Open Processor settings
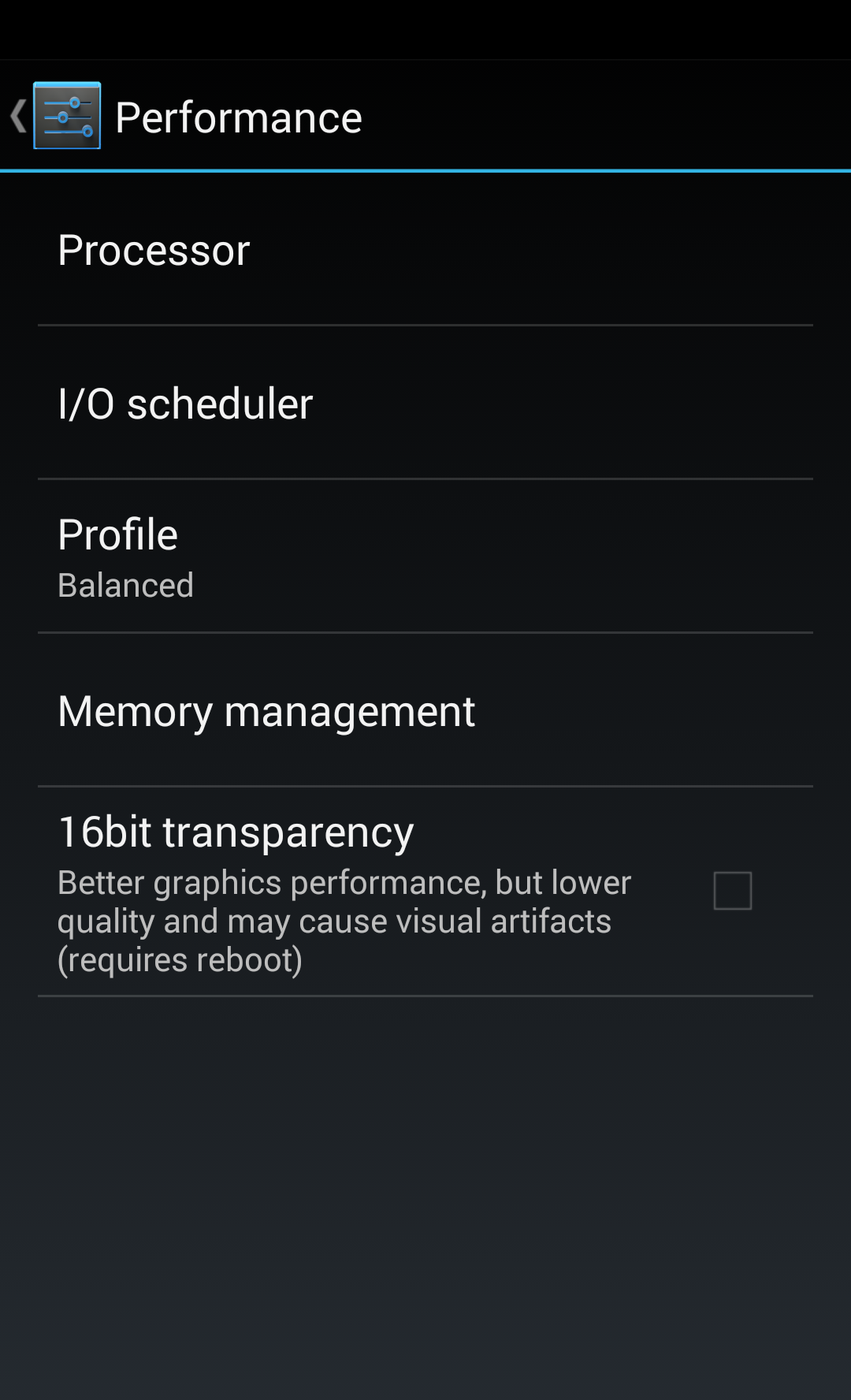 pos(425,249)
